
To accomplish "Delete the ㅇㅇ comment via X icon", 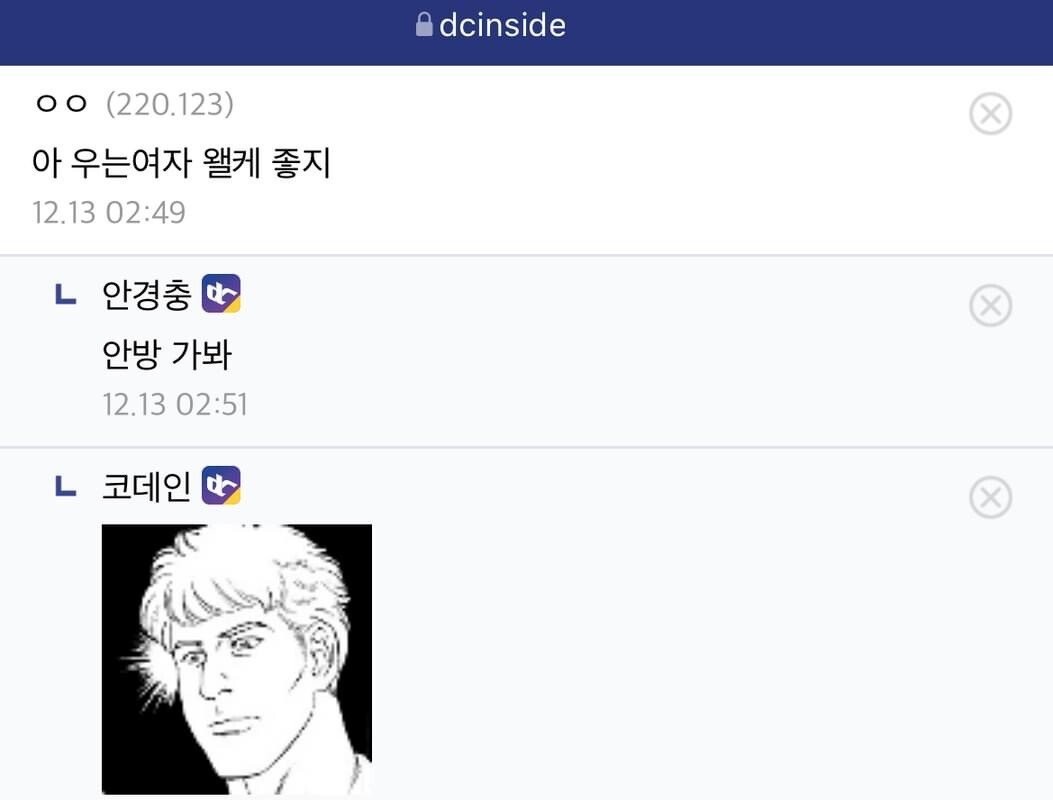I will click(990, 114).
